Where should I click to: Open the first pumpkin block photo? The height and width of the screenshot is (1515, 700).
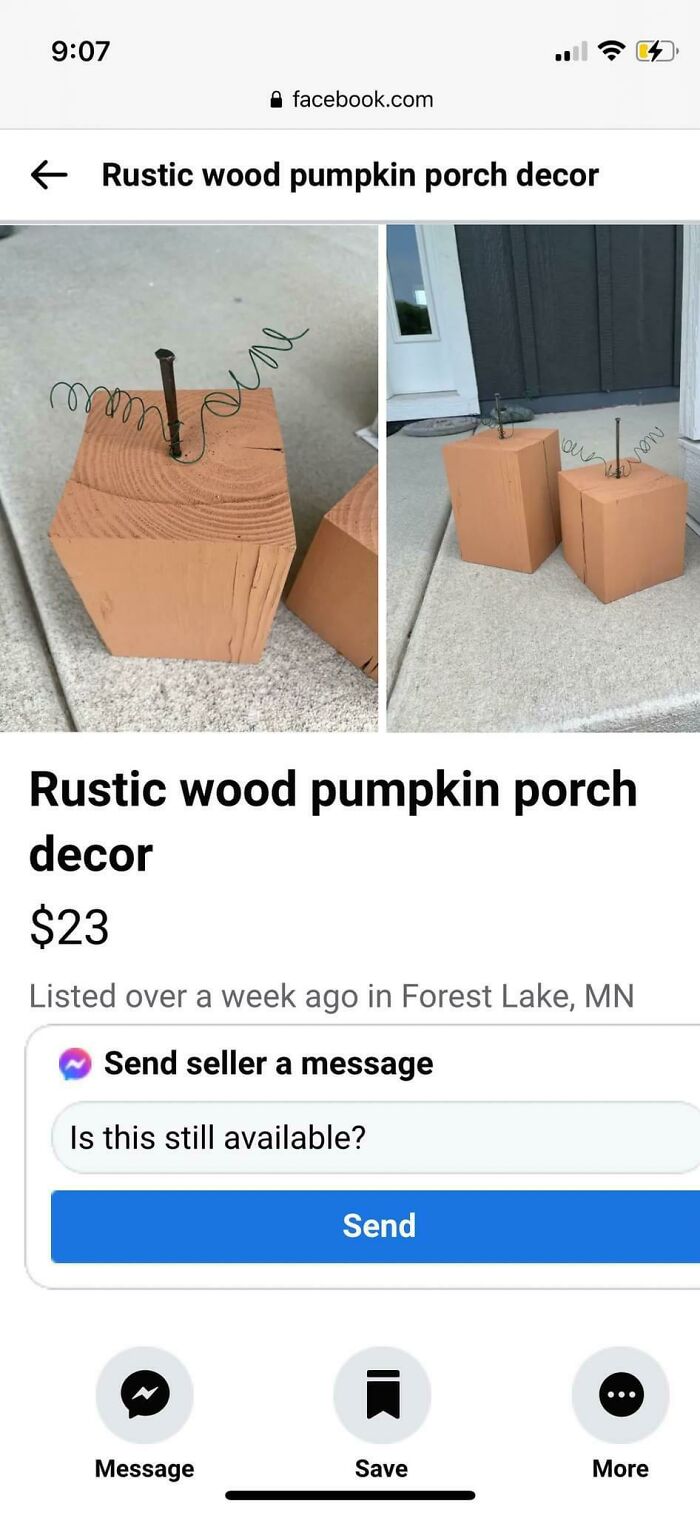pyautogui.click(x=189, y=478)
